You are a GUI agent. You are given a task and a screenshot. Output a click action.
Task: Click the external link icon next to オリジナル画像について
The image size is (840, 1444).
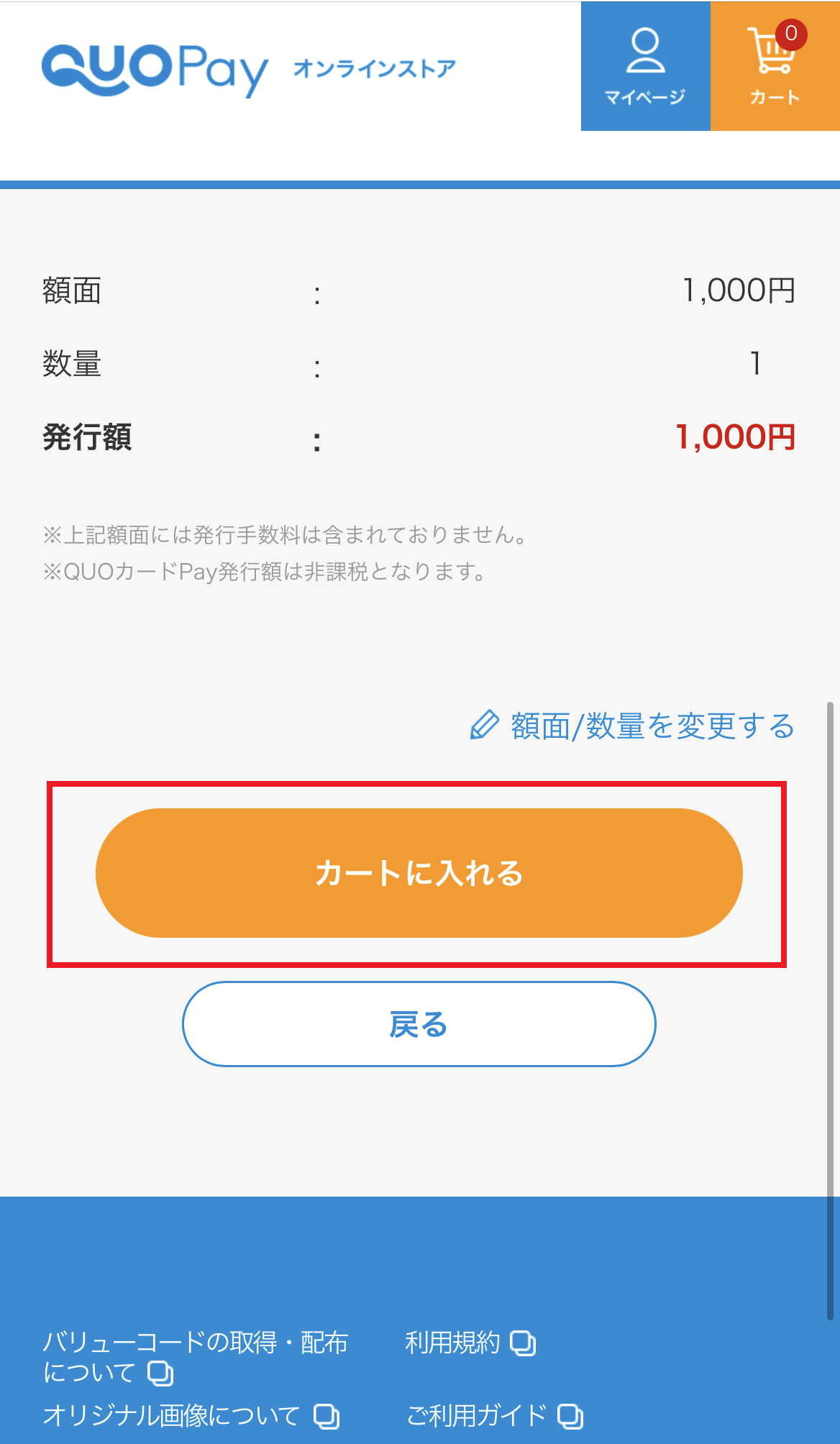[x=328, y=1417]
